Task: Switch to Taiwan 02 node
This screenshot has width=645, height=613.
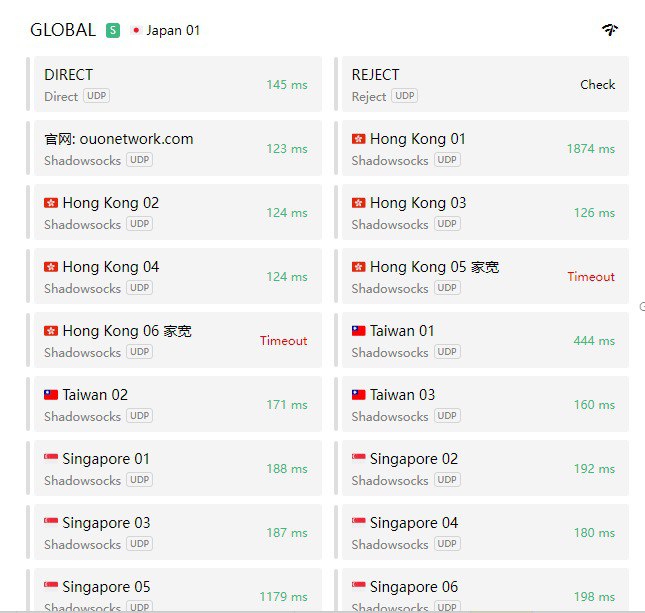Action: coord(150,404)
